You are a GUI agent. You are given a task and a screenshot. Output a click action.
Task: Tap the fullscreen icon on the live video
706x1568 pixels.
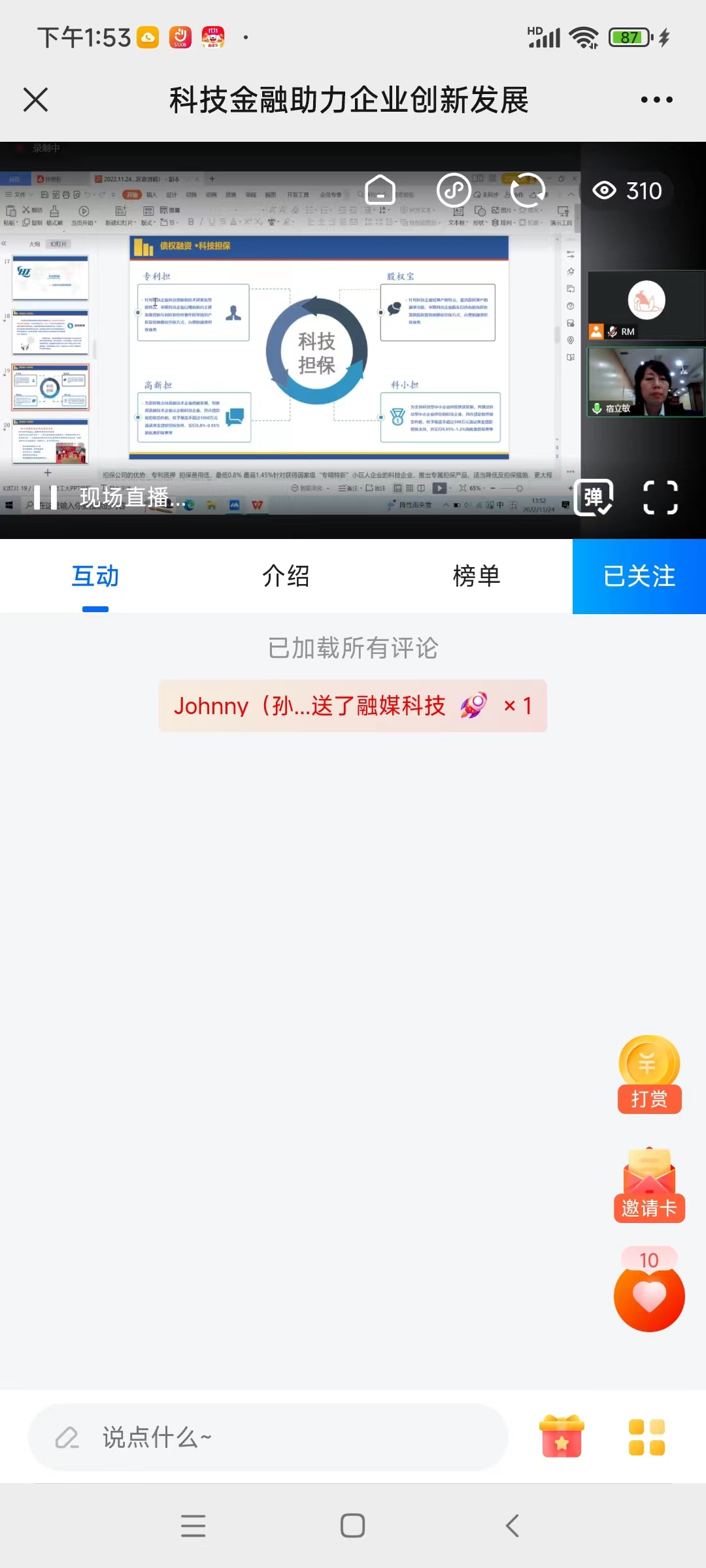(x=660, y=498)
